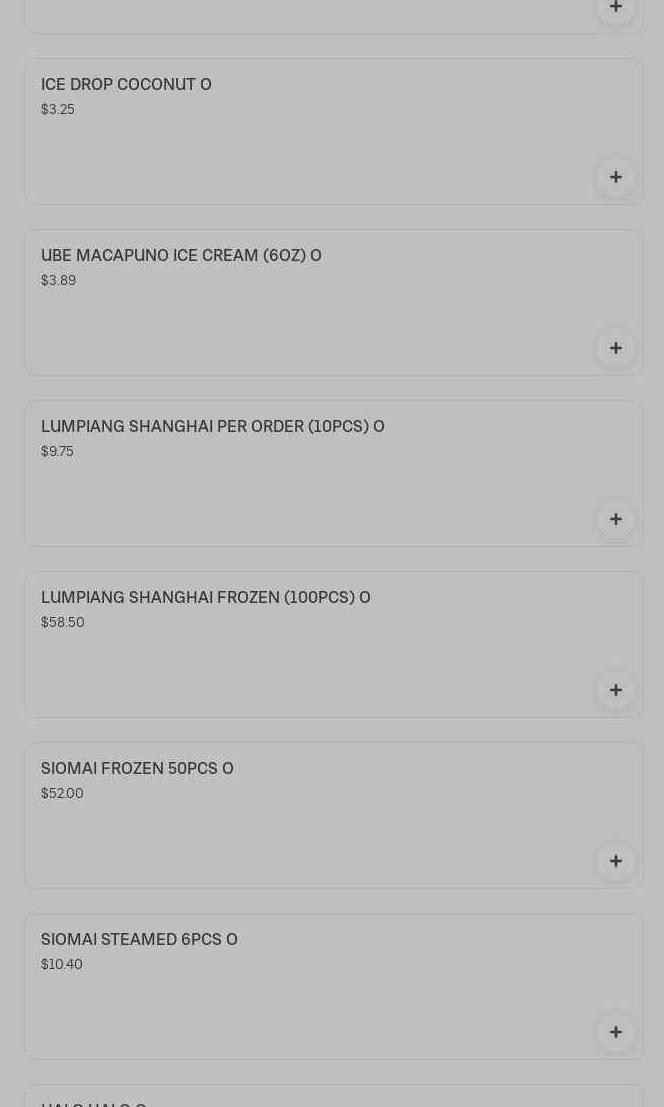Viewport: 664px width, 1107px height.
Task: Add Siomai Steamed 6pcs to cart
Action: tap(615, 1032)
